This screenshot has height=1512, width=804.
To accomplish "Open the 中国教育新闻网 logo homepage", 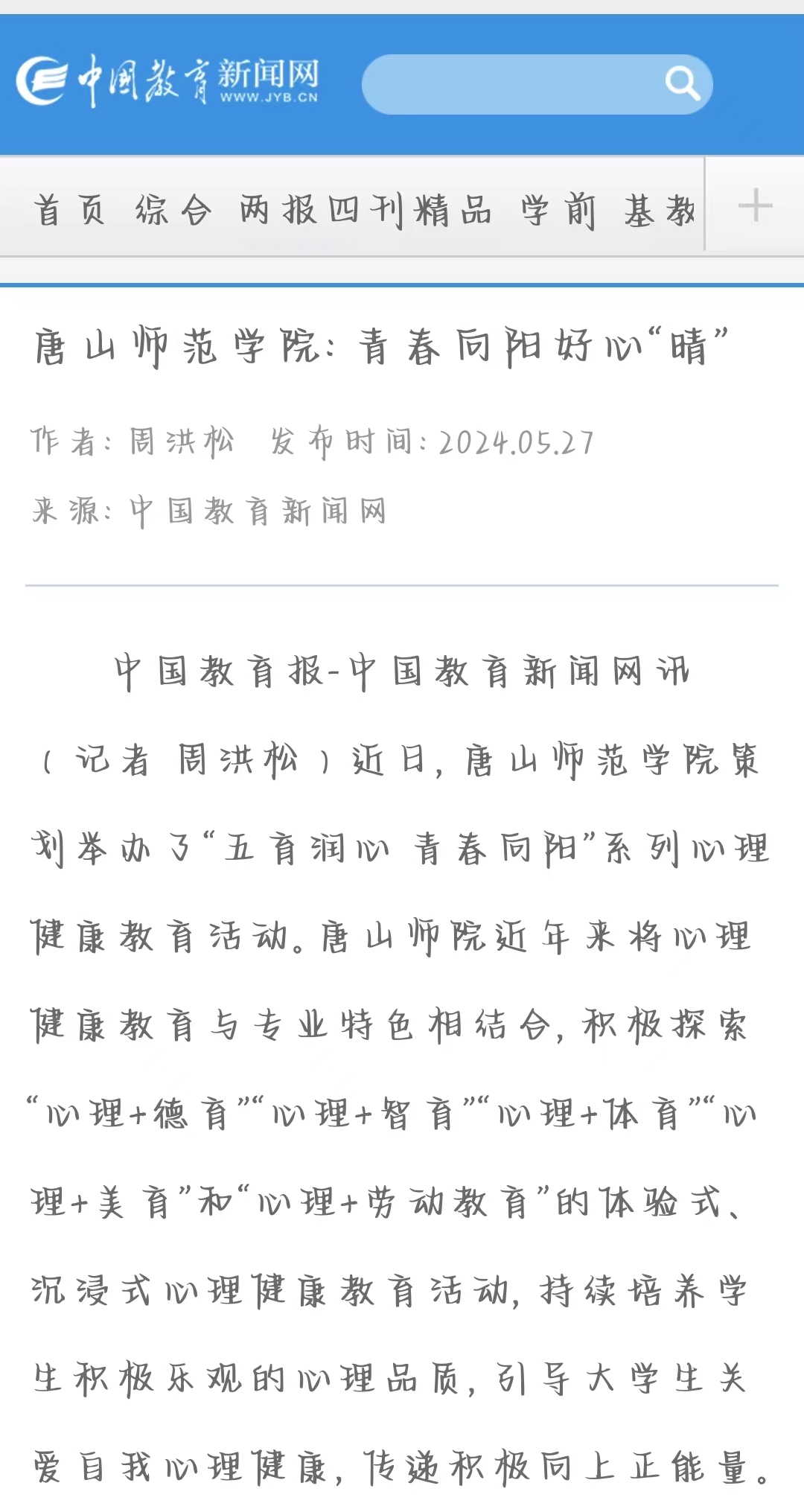I will click(x=168, y=81).
